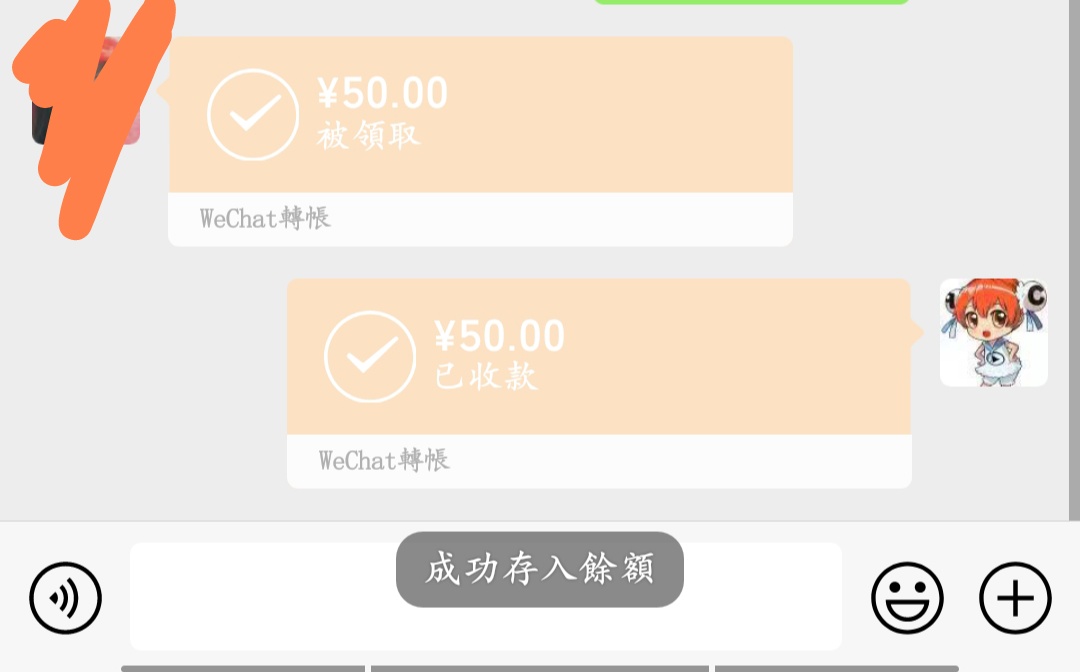This screenshot has width=1080, height=672.
Task: Open the contact's scribbled-over avatar
Action: 86,92
